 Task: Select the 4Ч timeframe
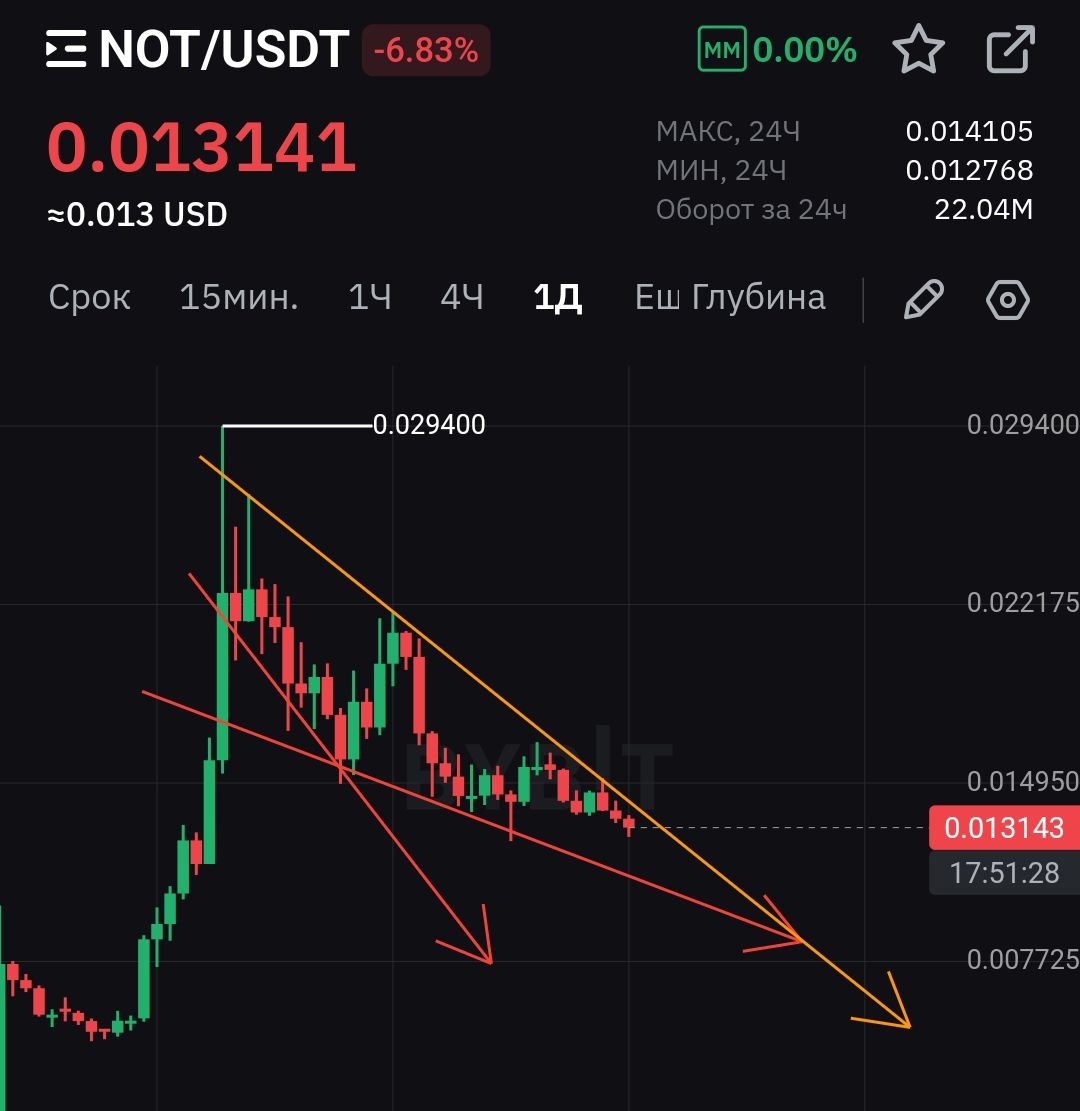click(x=462, y=298)
